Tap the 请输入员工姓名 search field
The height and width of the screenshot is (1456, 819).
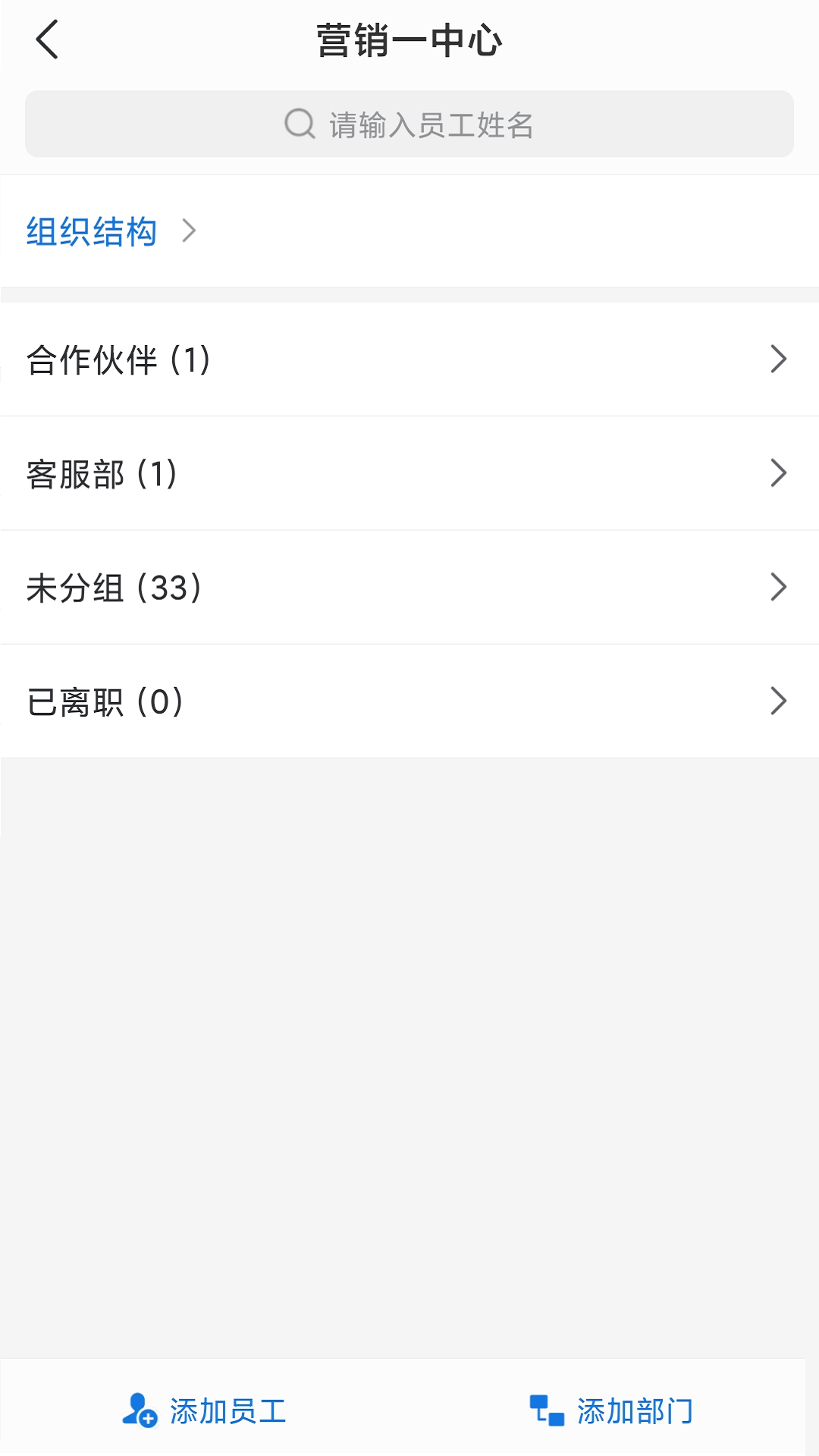pyautogui.click(x=409, y=124)
